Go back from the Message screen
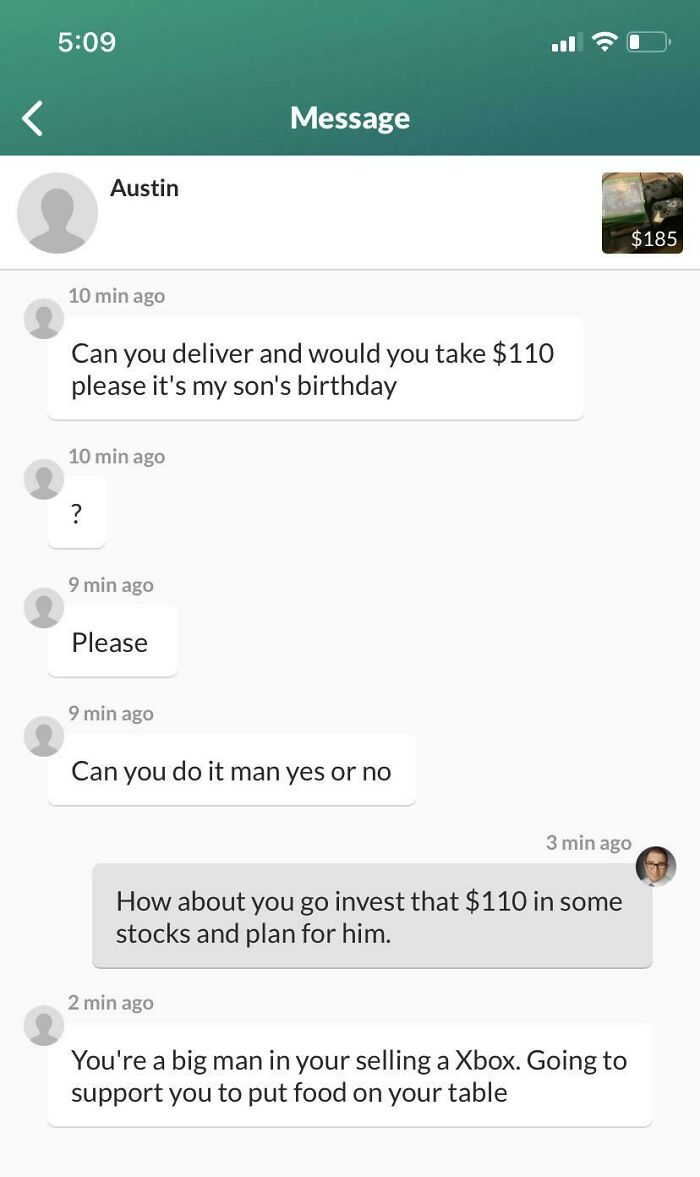 click(x=33, y=118)
